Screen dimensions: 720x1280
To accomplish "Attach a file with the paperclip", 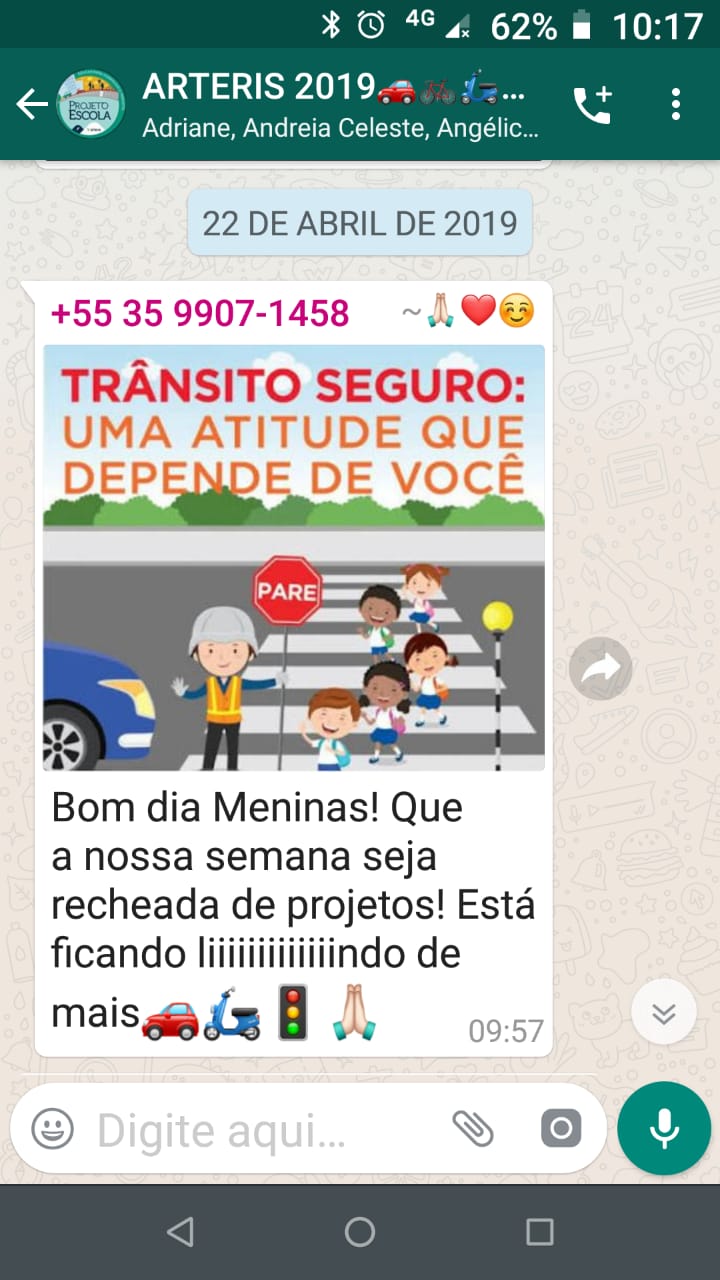I will coord(473,1130).
